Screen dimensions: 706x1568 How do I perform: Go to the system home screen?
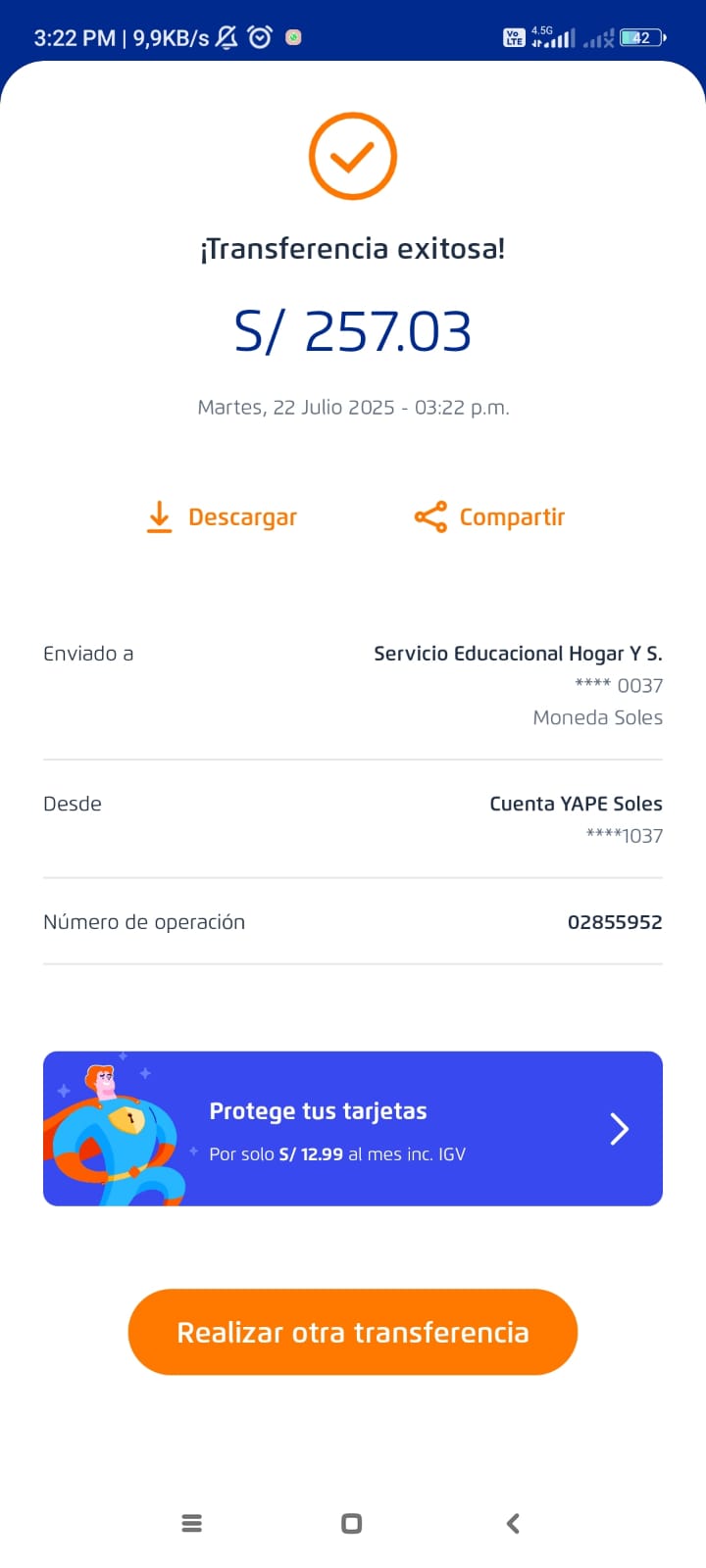tap(352, 1523)
